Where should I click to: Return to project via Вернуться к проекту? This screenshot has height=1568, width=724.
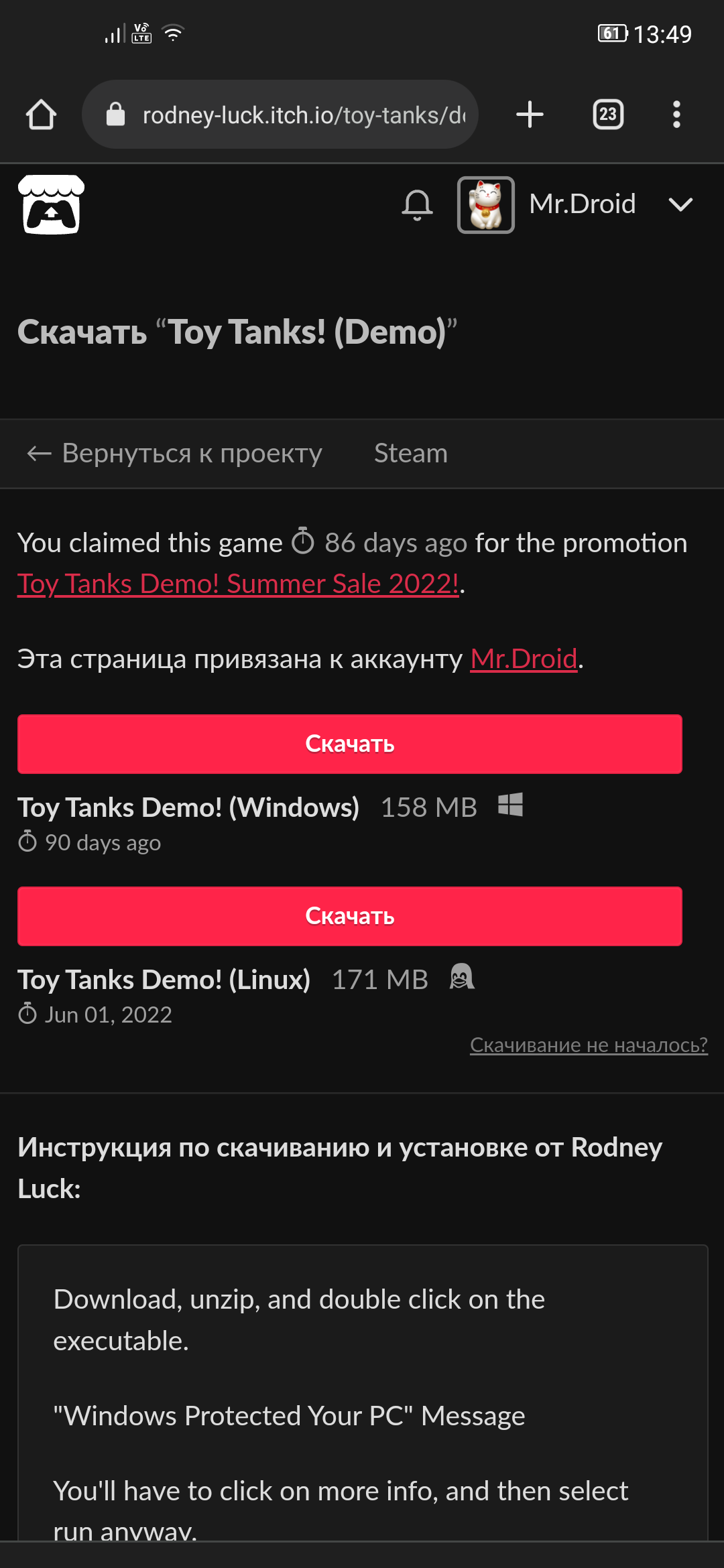click(x=174, y=454)
